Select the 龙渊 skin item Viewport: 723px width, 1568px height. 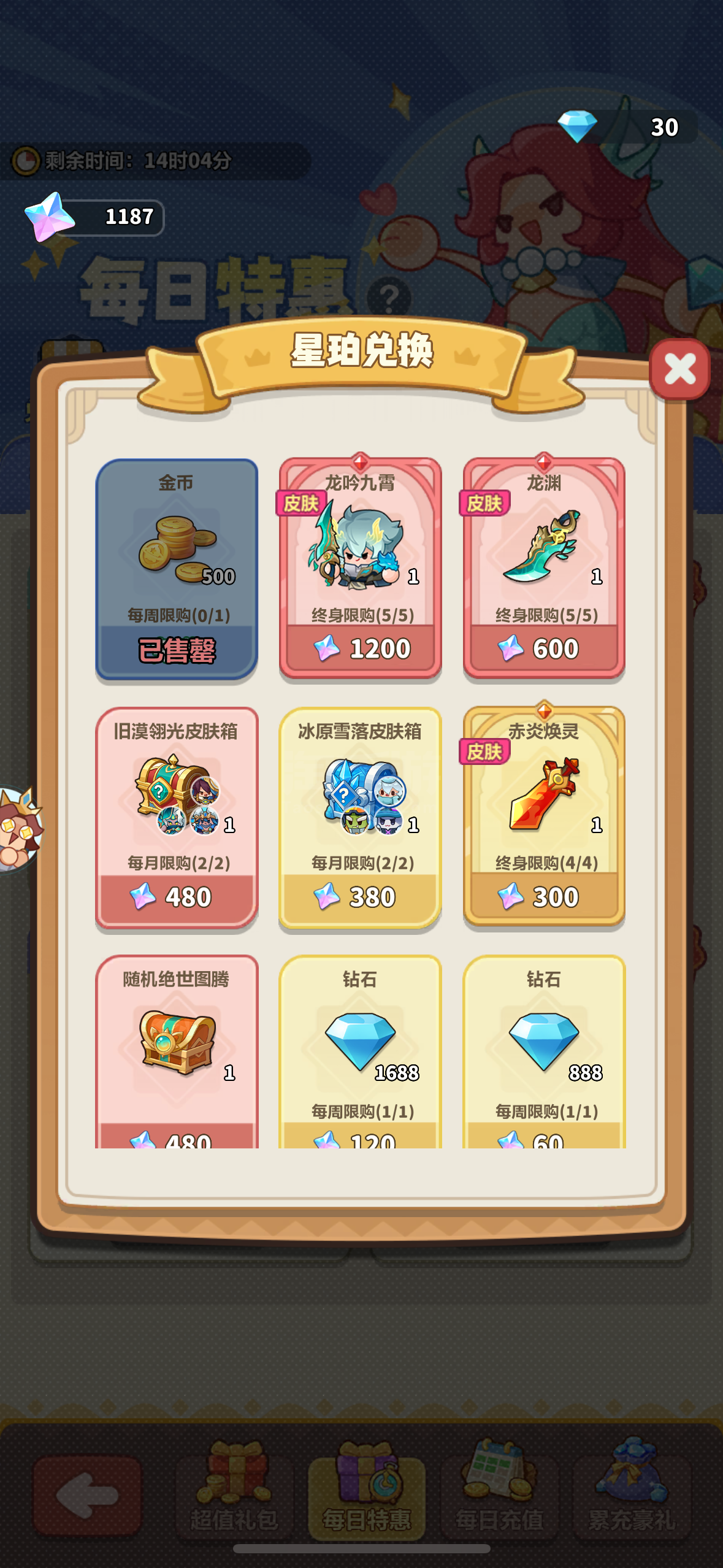544,568
